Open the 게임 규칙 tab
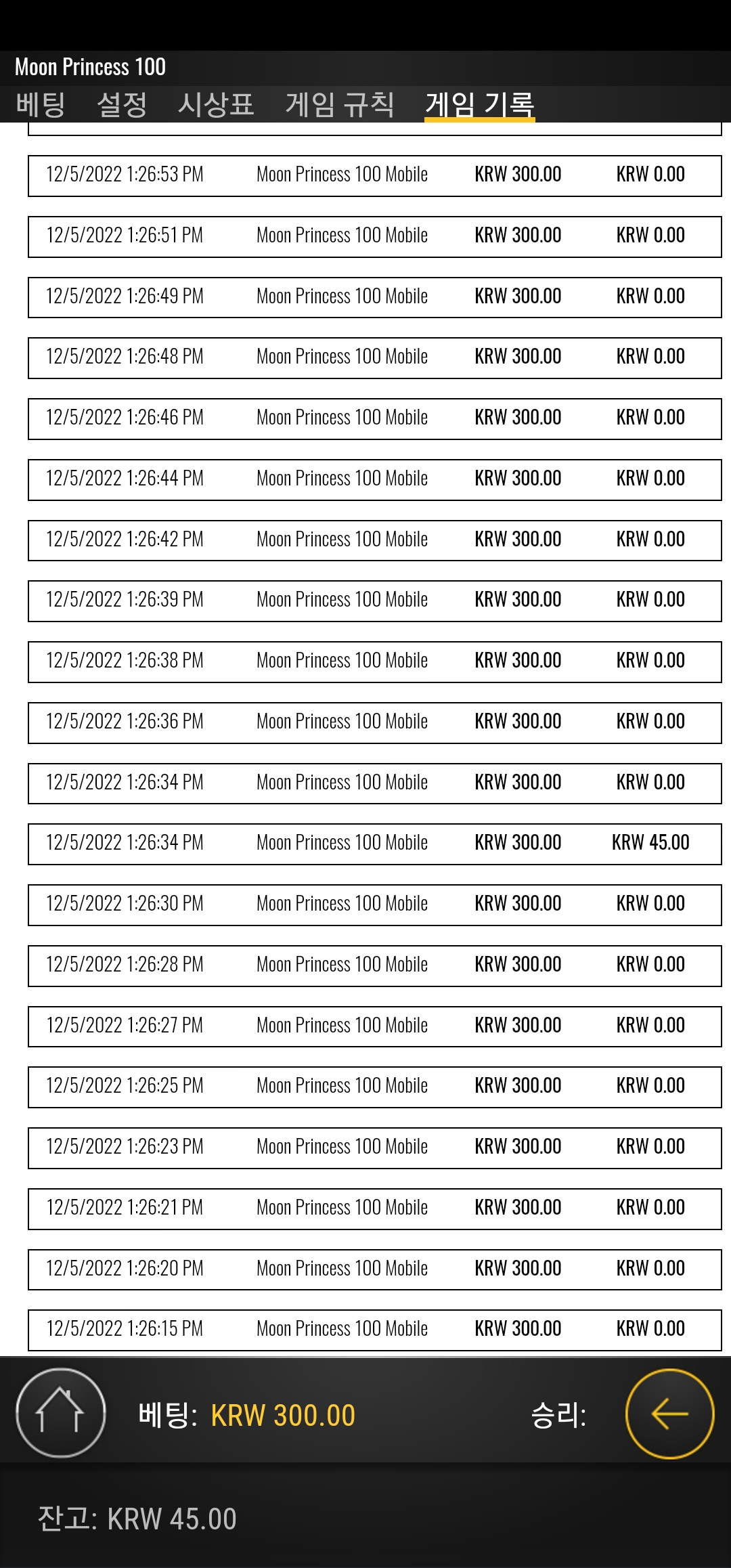The height and width of the screenshot is (1568, 731). [340, 104]
